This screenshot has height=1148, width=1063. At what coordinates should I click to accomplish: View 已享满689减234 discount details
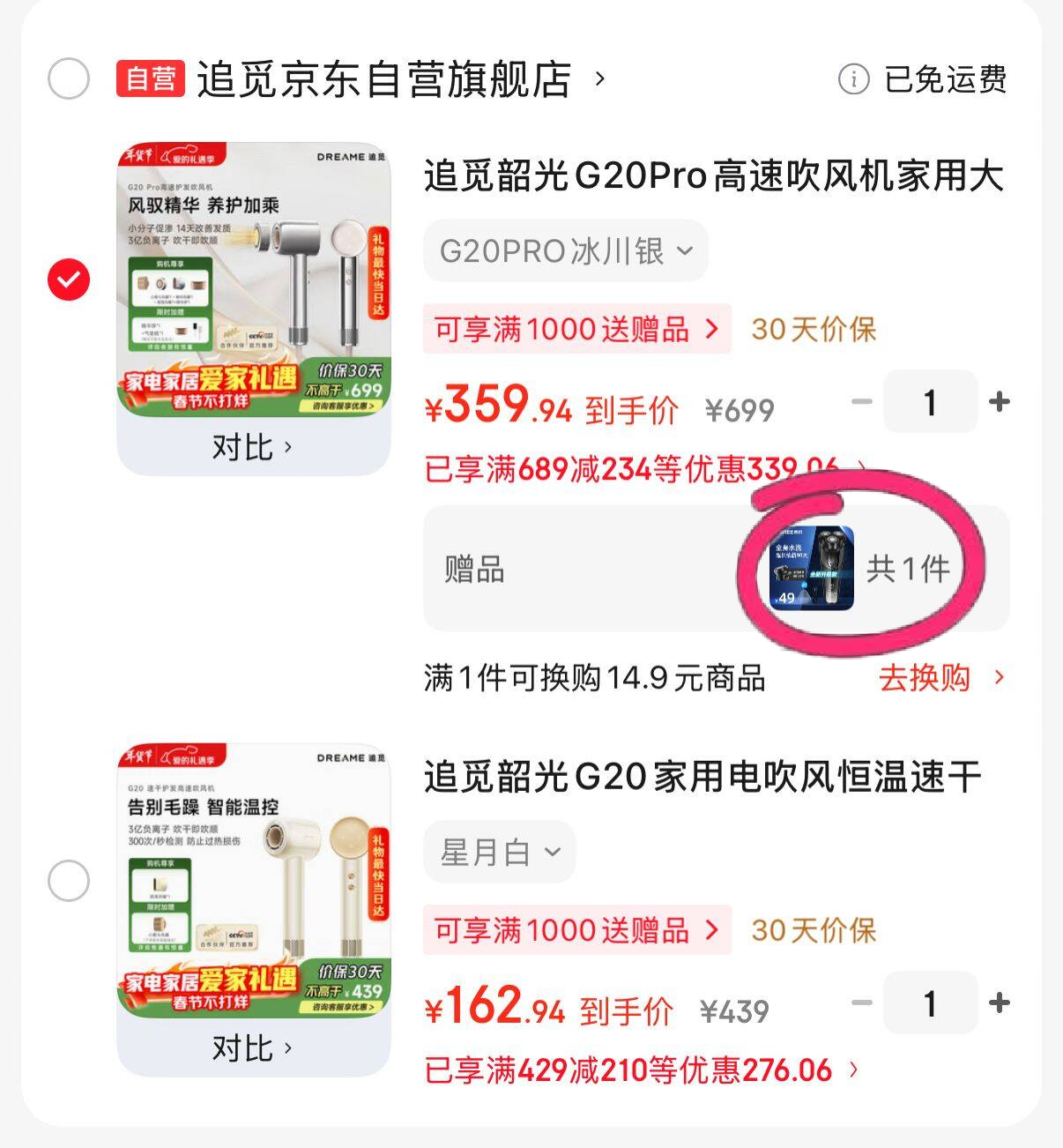[x=643, y=468]
